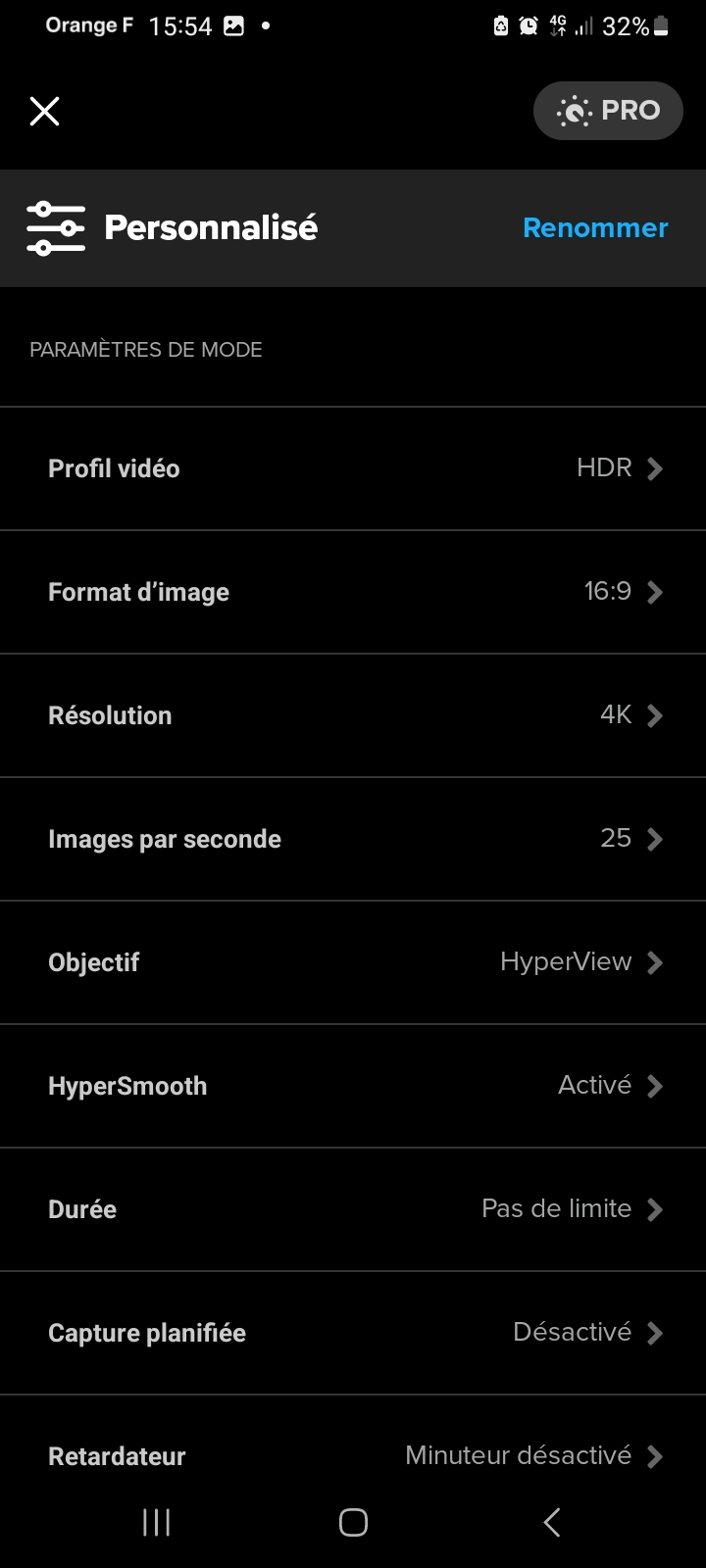Open Capture planifiée settings
This screenshot has height=1568, width=706.
(x=353, y=1333)
